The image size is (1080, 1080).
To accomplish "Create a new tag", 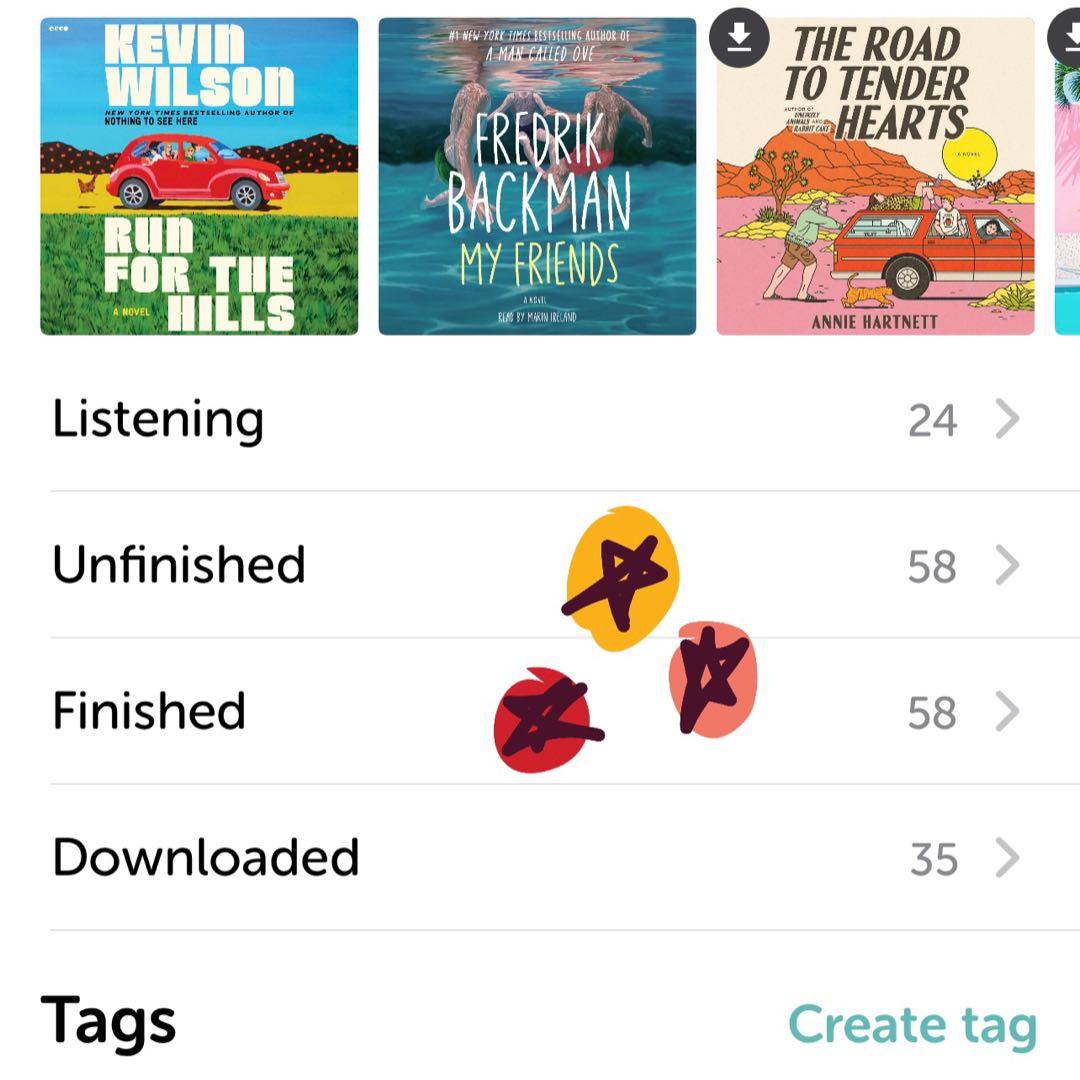I will coord(912,1025).
